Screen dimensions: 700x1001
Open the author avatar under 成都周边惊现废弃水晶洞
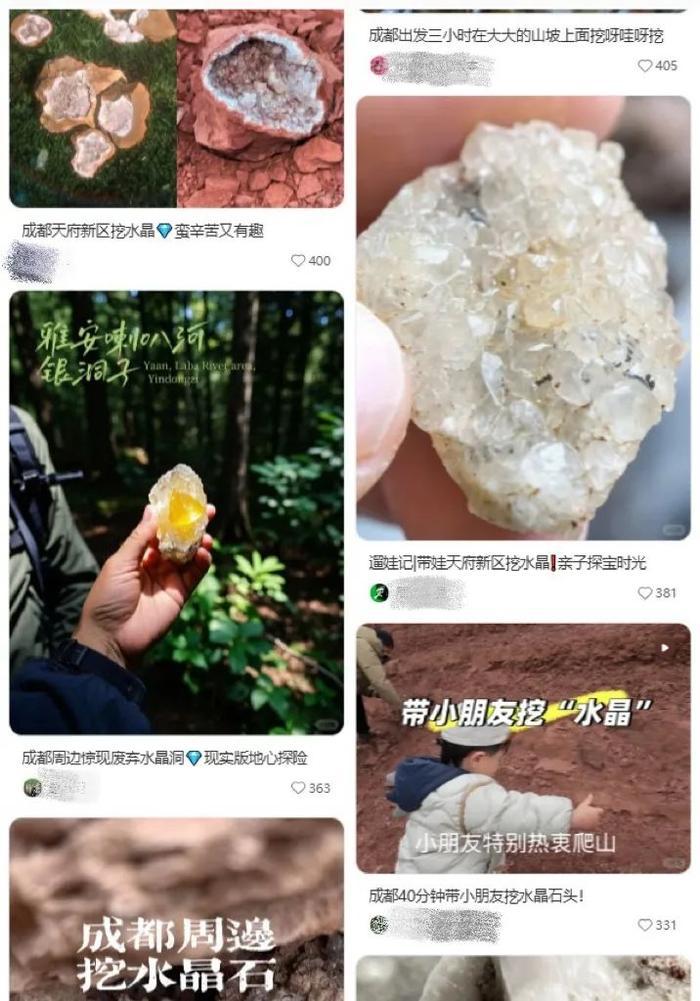pyautogui.click(x=32, y=787)
